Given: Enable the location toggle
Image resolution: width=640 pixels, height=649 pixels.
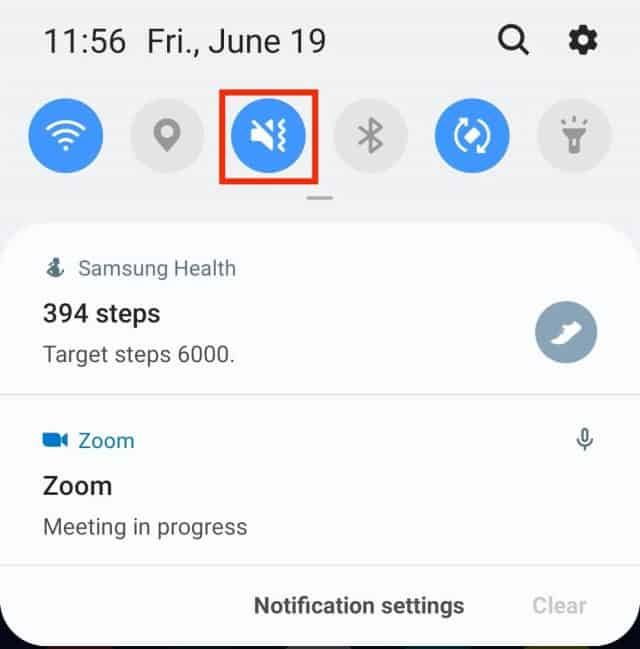Looking at the screenshot, I should (167, 136).
